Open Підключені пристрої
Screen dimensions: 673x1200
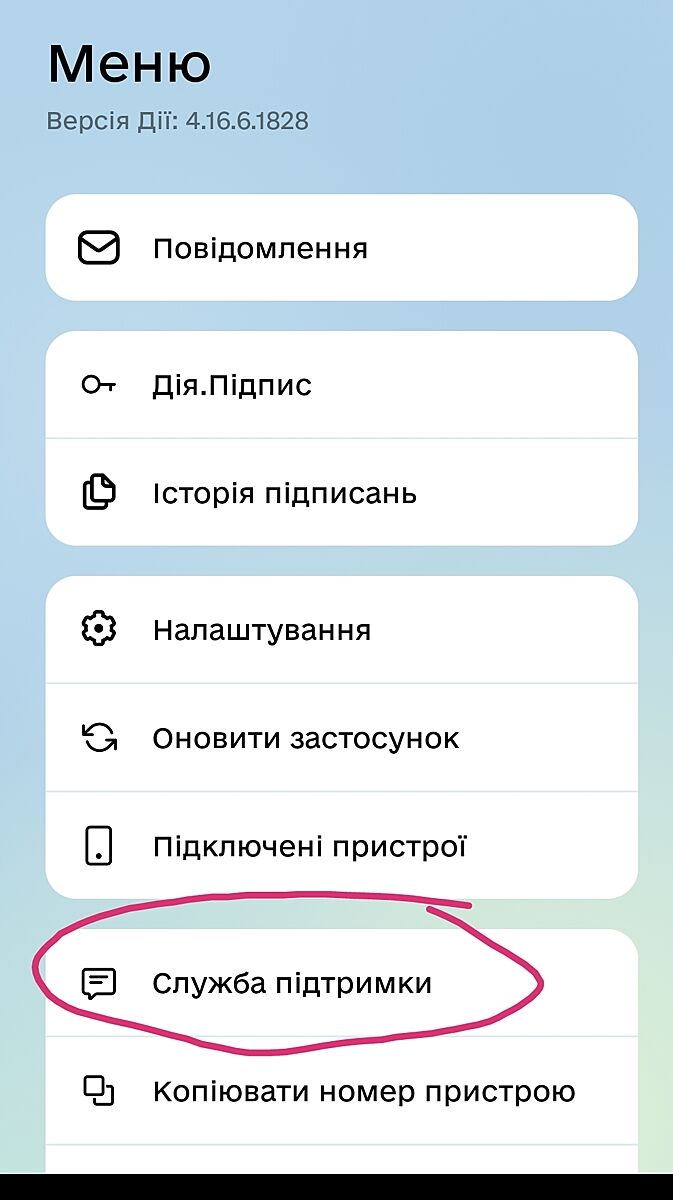[x=340, y=847]
